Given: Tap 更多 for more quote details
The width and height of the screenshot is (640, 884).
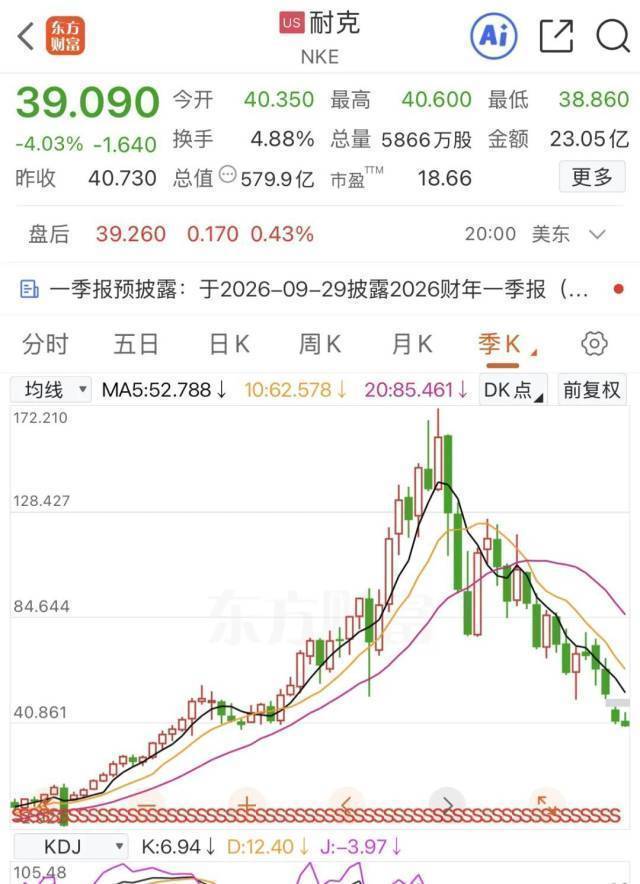Looking at the screenshot, I should 592,177.
